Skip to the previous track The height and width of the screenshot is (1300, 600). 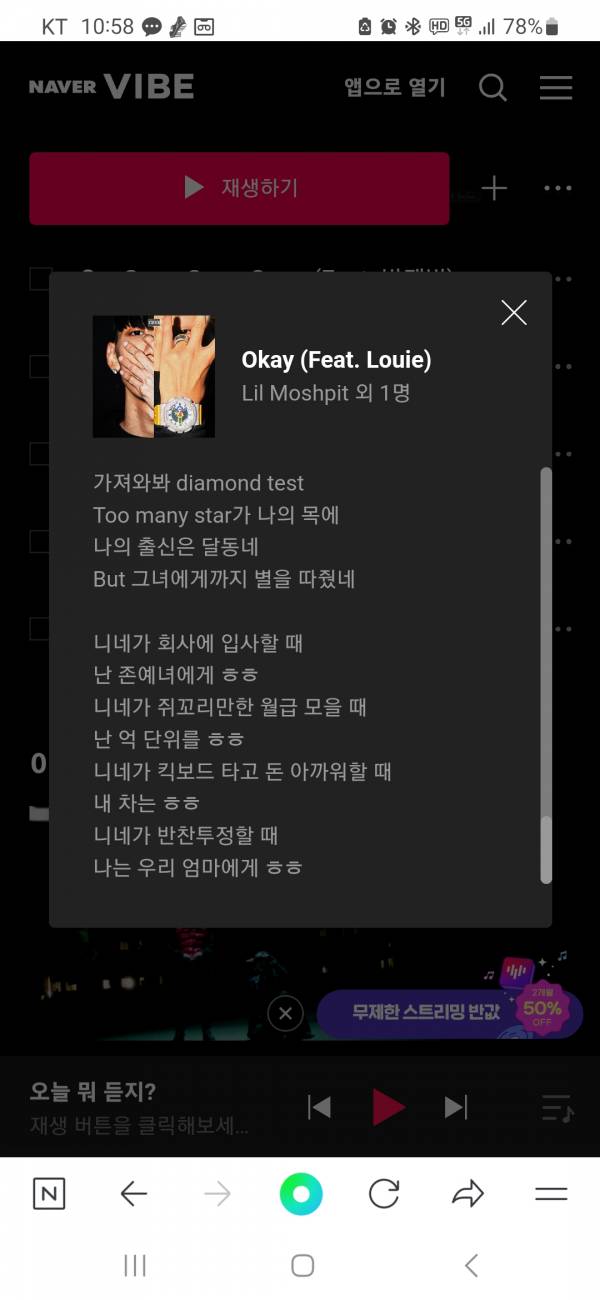pos(319,1107)
